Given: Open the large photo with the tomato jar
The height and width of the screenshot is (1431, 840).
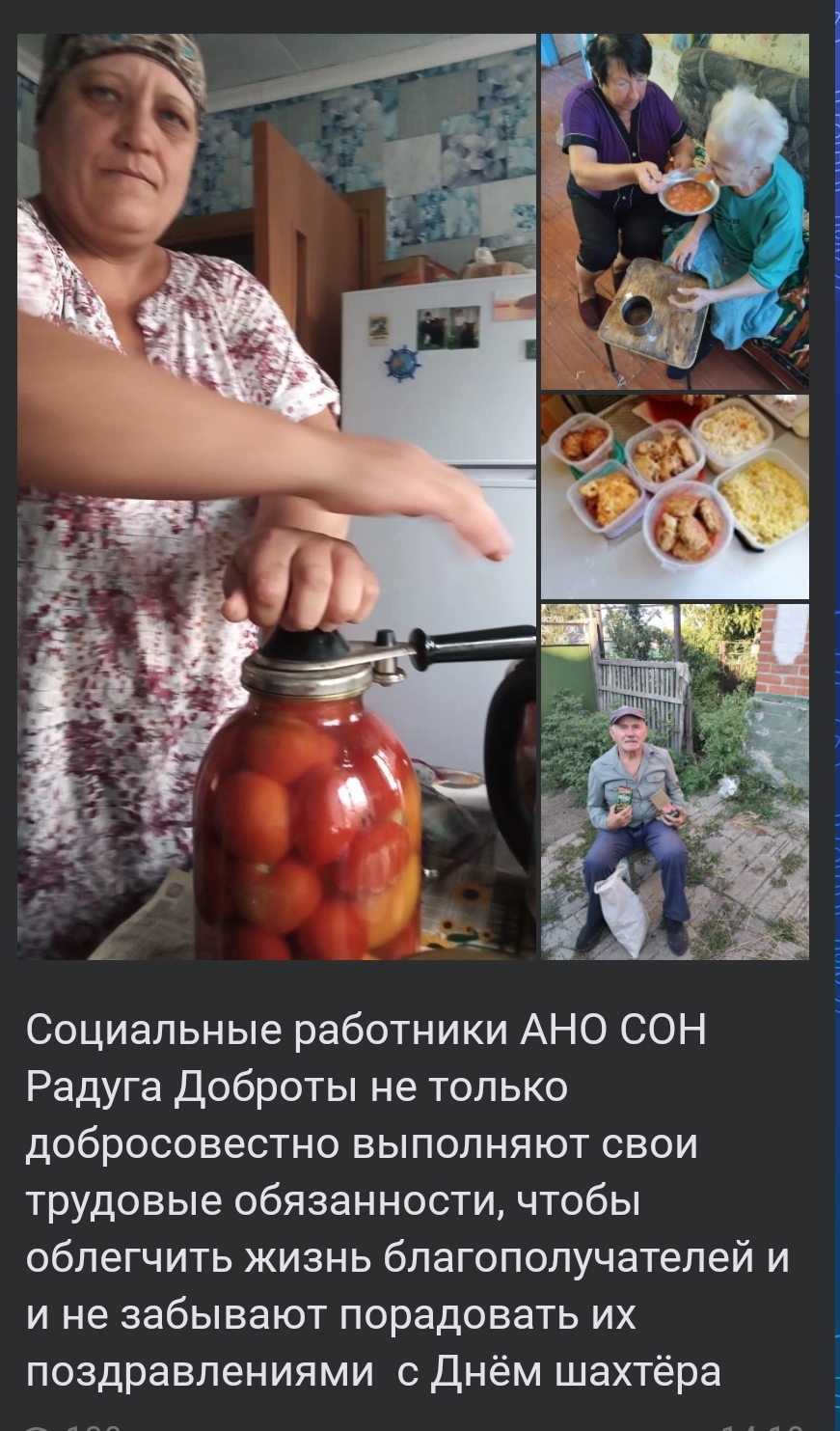Looking at the screenshot, I should [x=277, y=497].
